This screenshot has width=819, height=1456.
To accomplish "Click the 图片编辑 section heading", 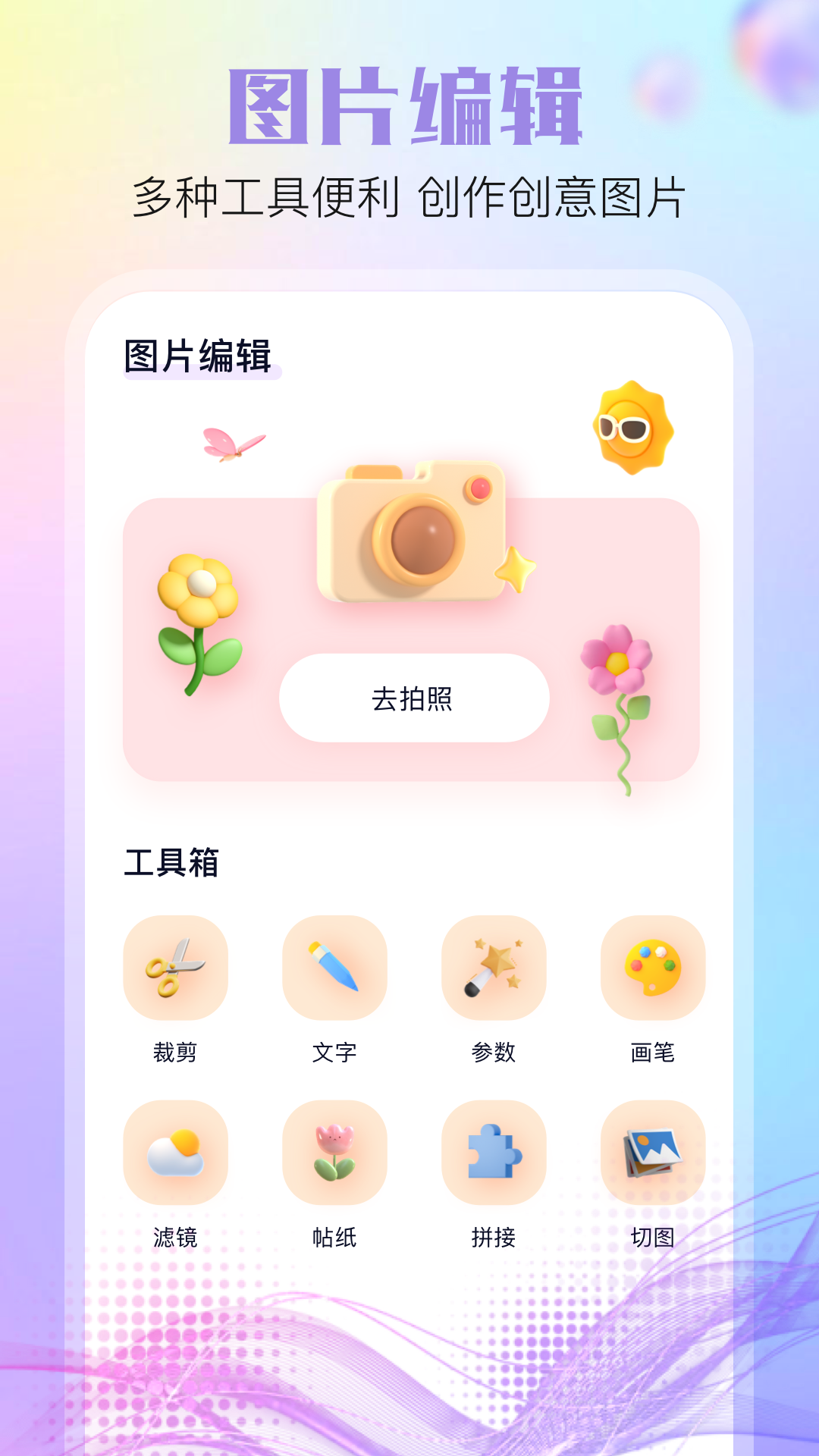I will pos(199,354).
